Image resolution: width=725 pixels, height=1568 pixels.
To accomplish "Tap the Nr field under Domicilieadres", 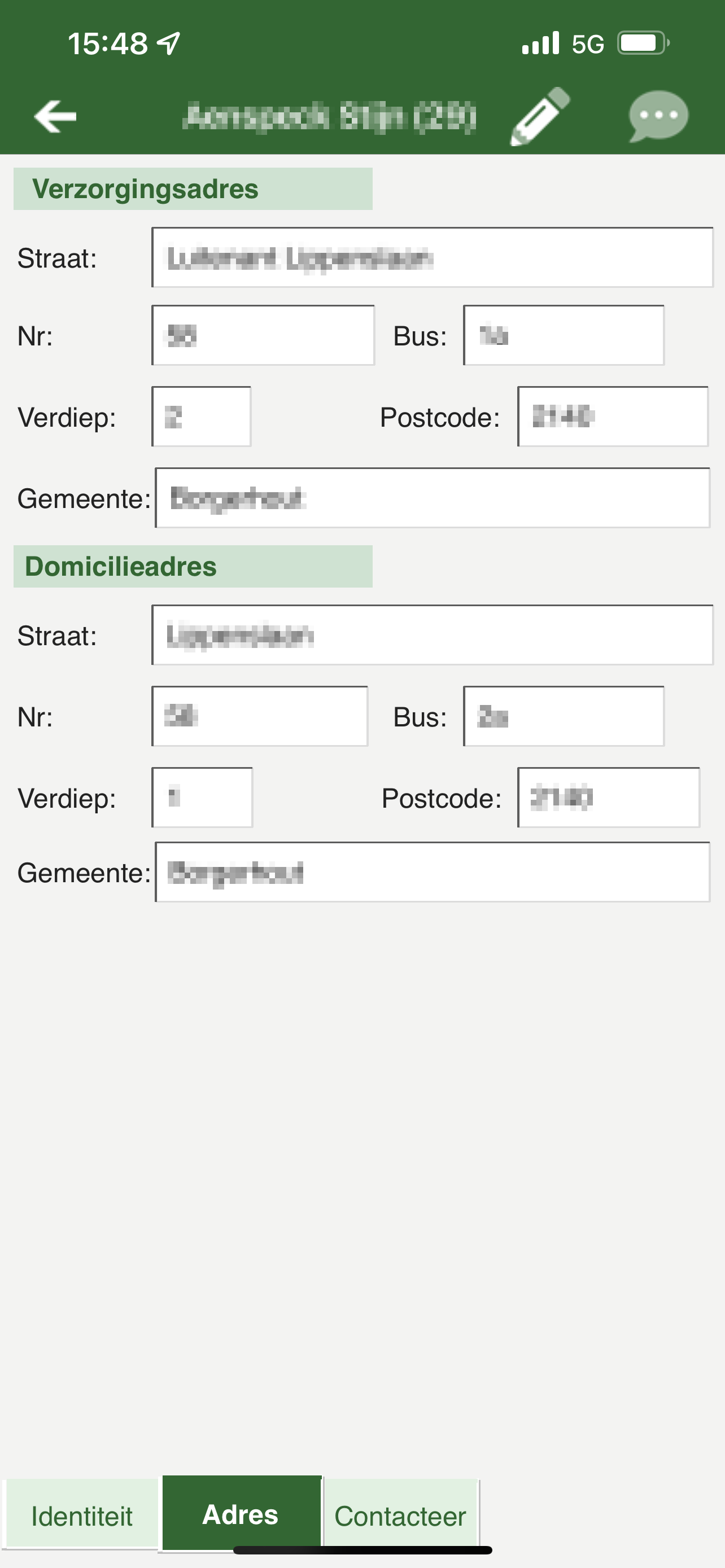I will coord(260,716).
